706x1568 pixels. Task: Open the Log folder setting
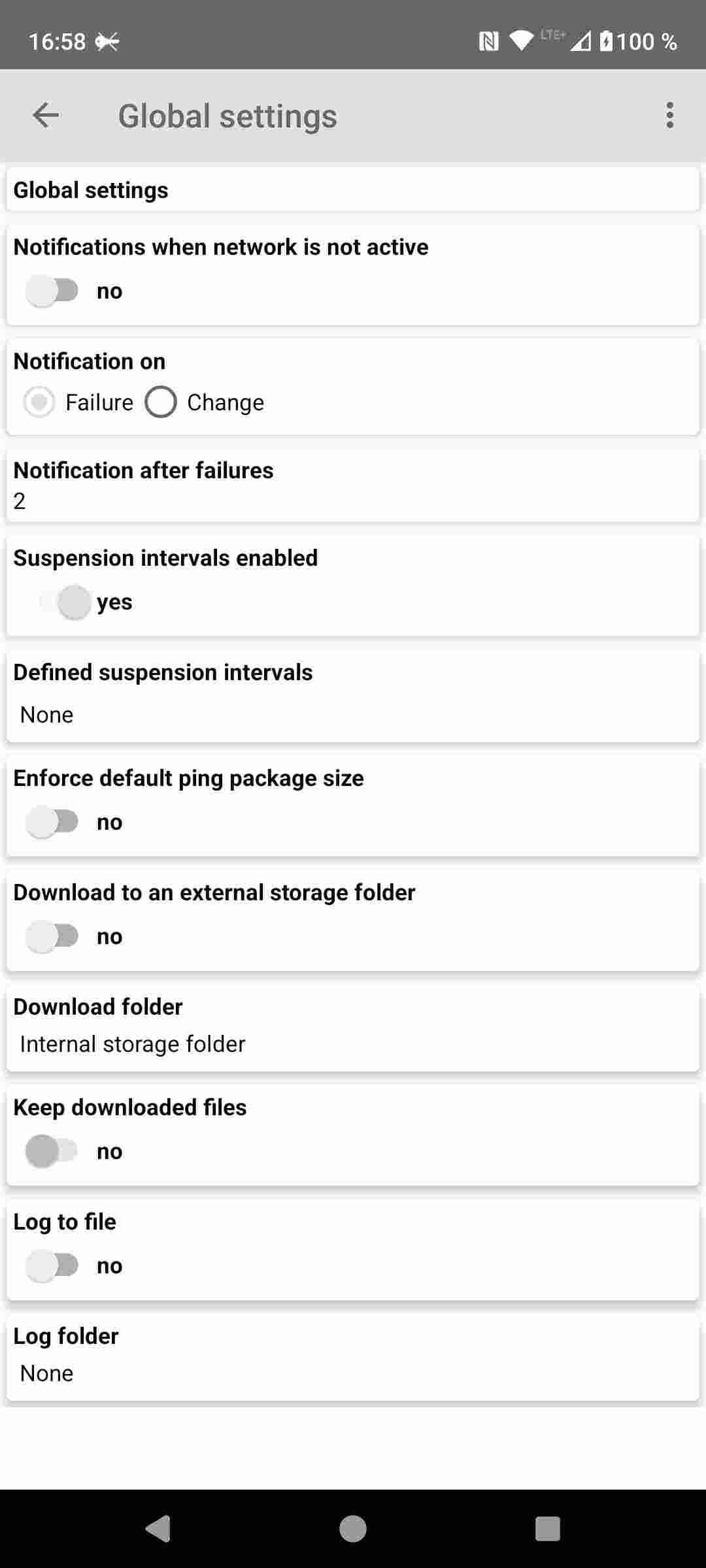click(x=353, y=1355)
